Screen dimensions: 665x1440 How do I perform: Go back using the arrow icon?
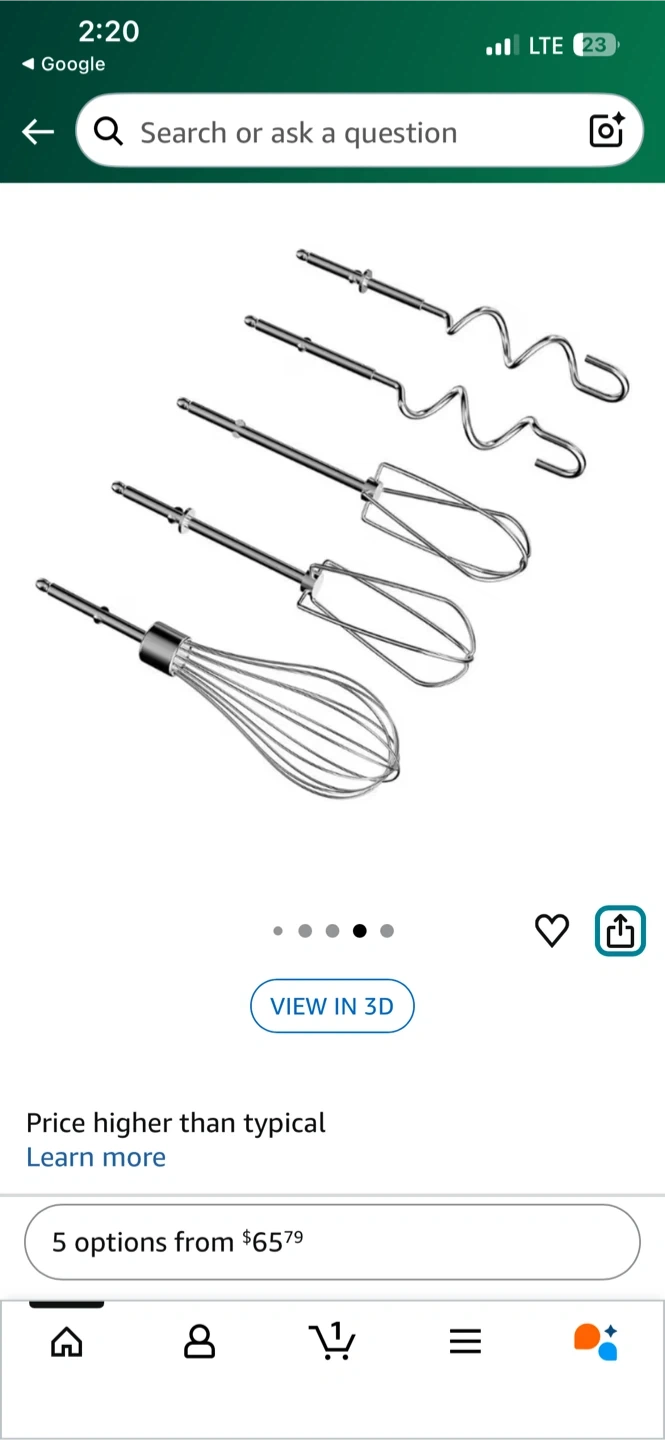38,131
